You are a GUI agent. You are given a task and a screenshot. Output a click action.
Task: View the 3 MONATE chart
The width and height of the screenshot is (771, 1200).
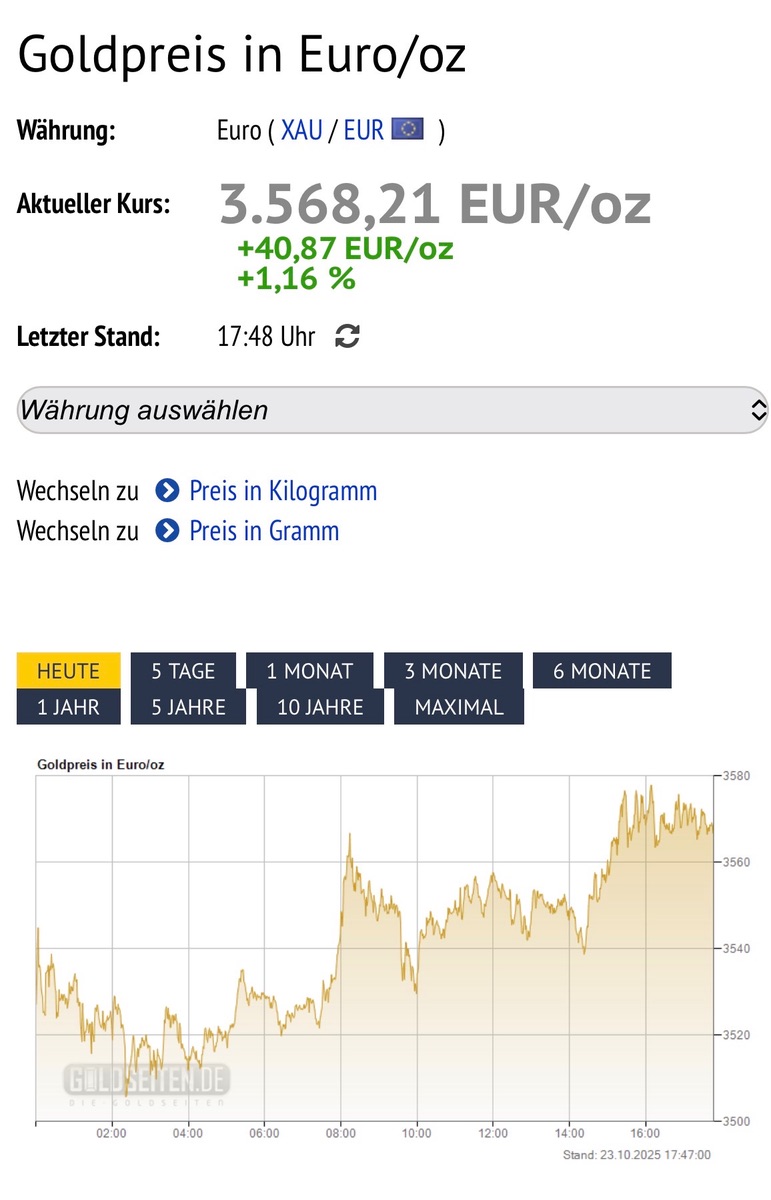[452, 671]
